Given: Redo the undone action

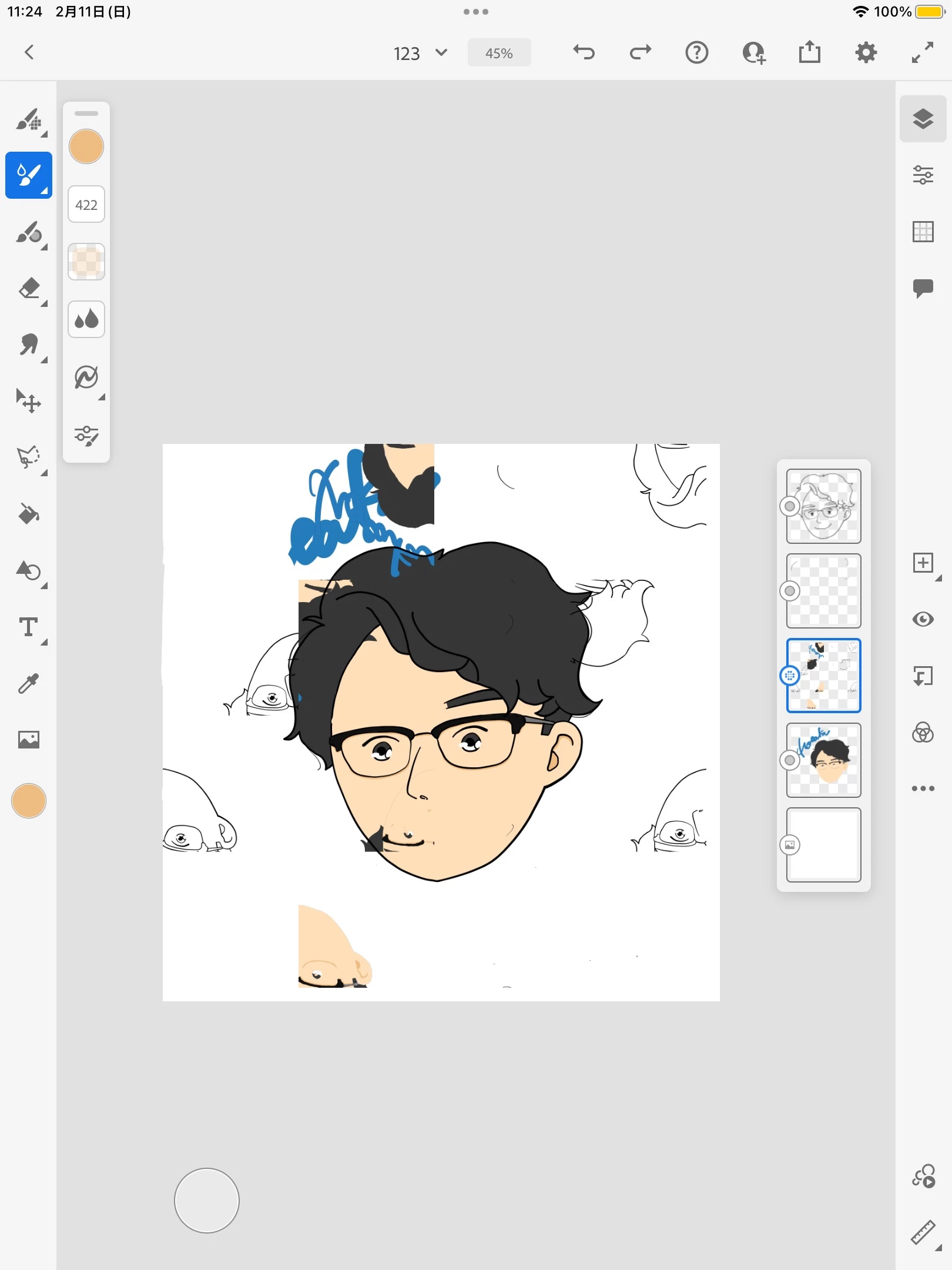Looking at the screenshot, I should tap(640, 52).
